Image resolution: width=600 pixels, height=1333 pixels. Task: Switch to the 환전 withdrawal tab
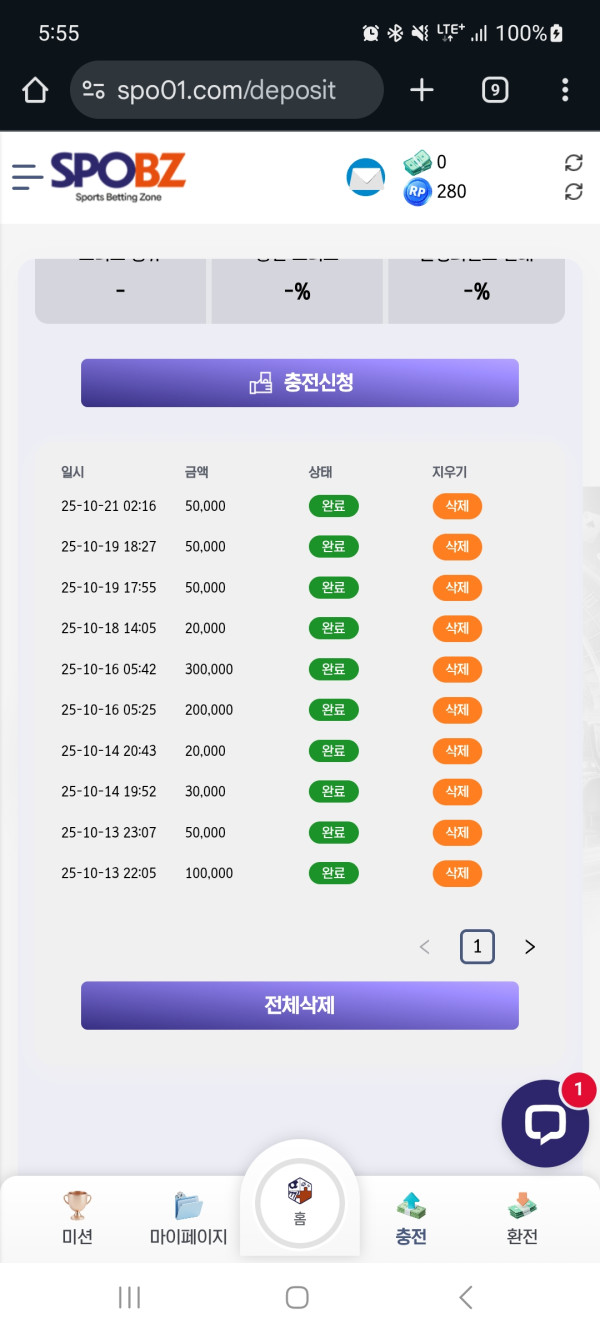(522, 1217)
